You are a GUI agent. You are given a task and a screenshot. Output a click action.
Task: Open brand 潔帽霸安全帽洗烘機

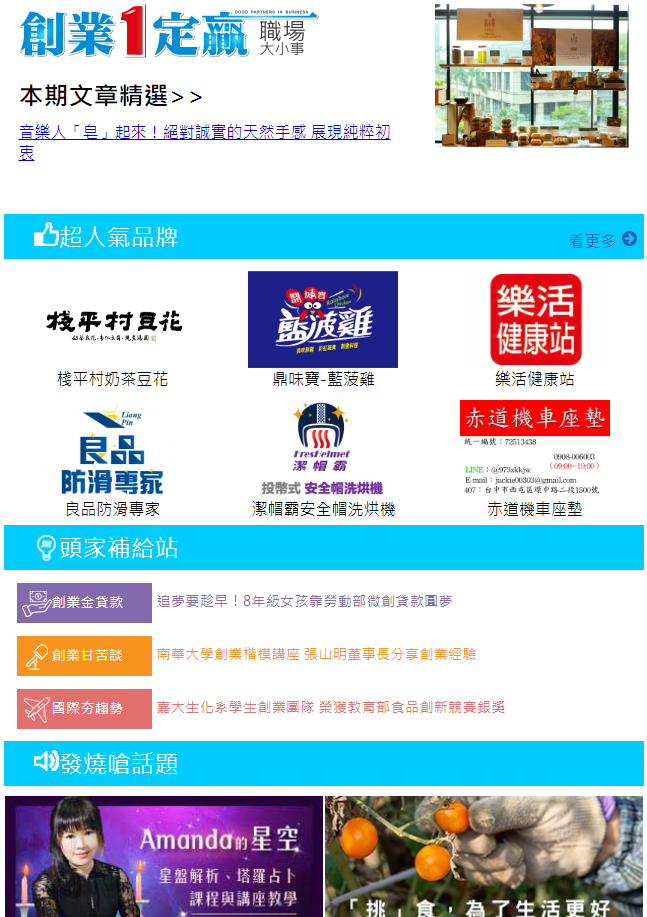322,450
